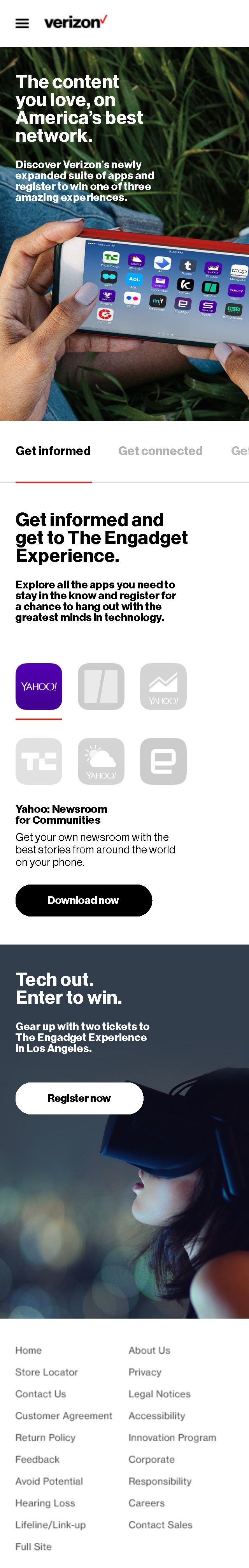Tap Register now to enter
This screenshot has width=249, height=1568.
pos(79,1098)
